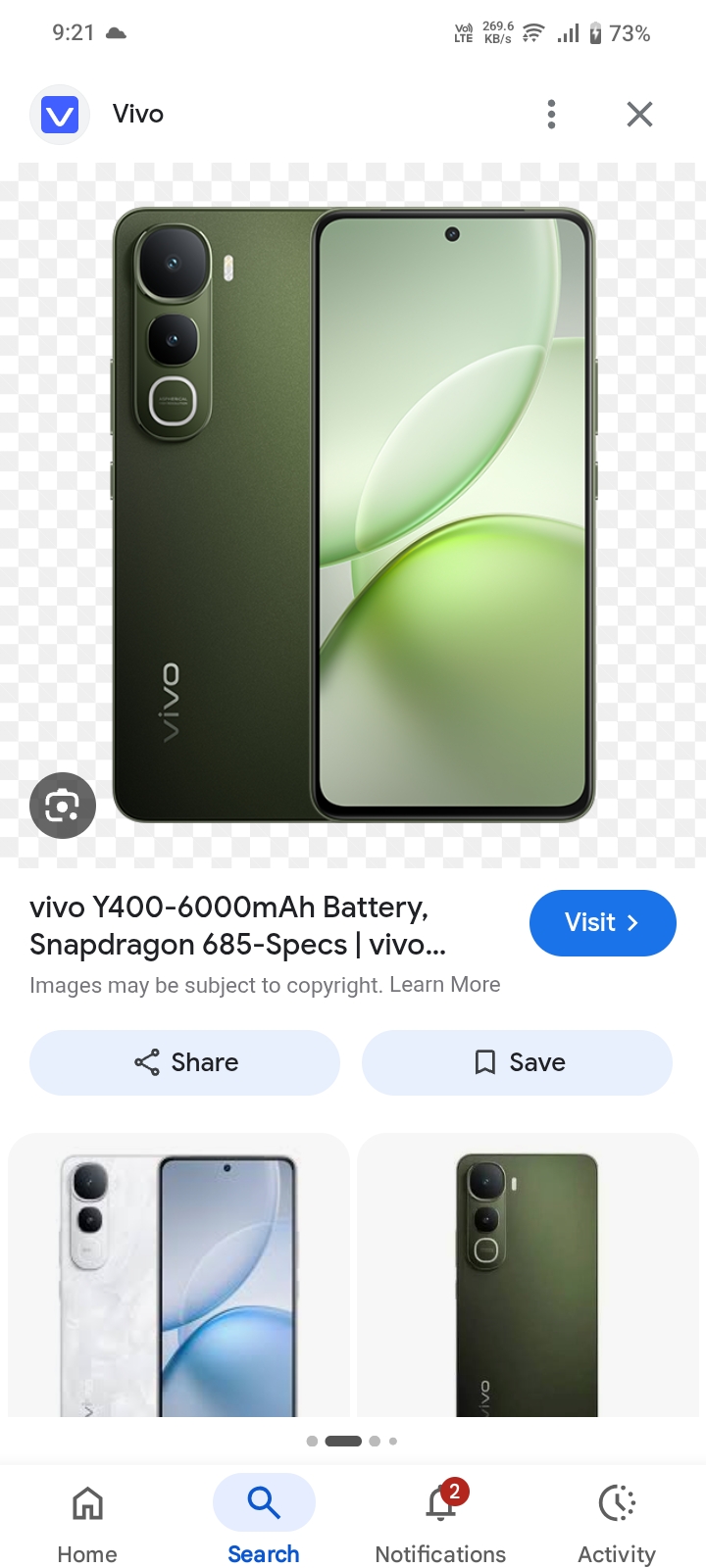The image size is (706, 1568).
Task: Go to the Home tab
Action: click(x=87, y=1522)
